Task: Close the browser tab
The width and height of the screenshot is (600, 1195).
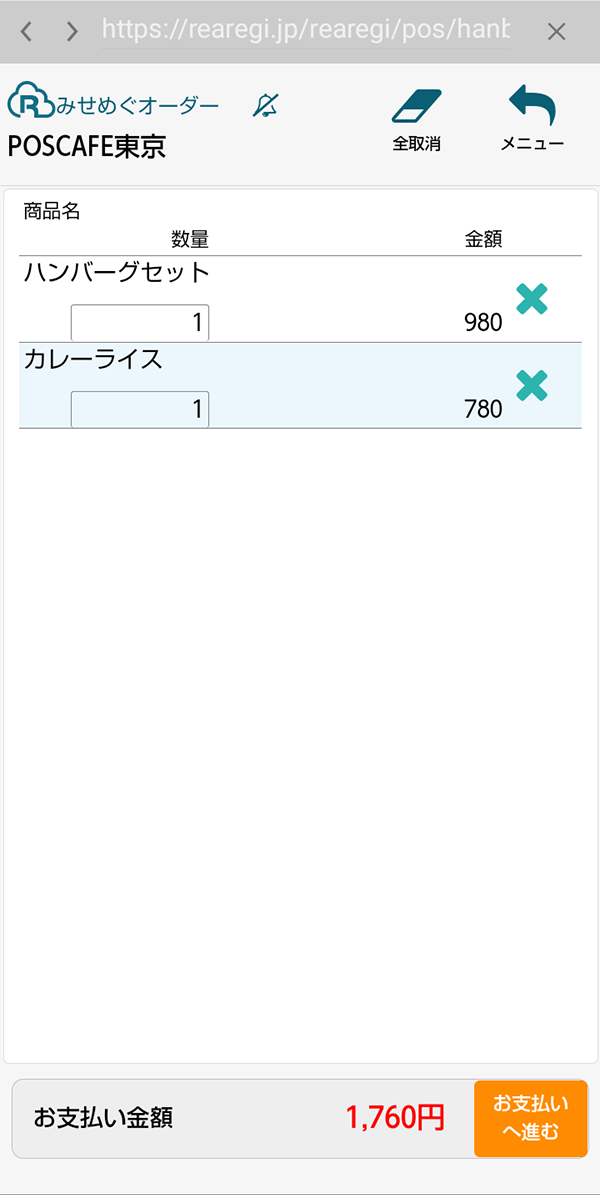Action: 557,31
